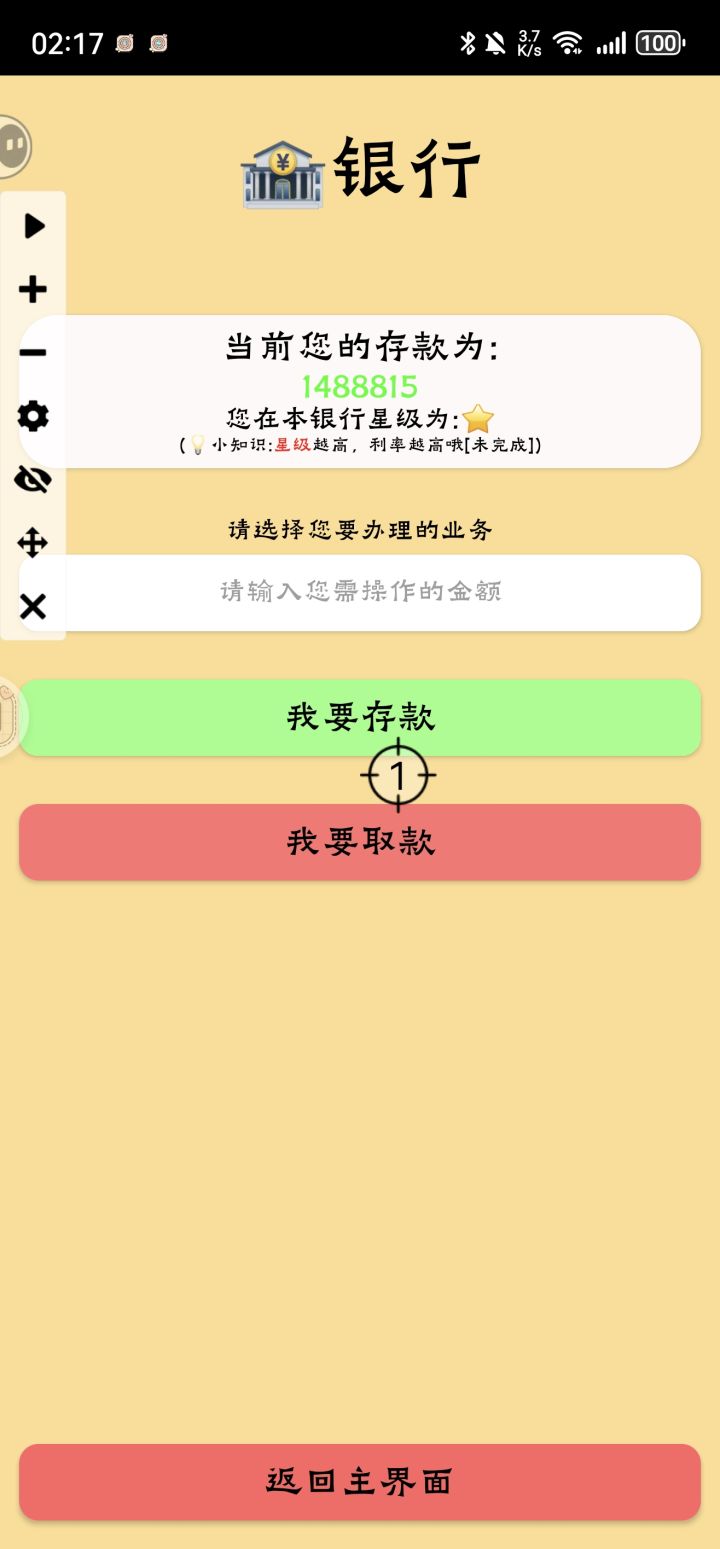
Task: Click the X icon at sidebar bottom
Action: [x=33, y=606]
